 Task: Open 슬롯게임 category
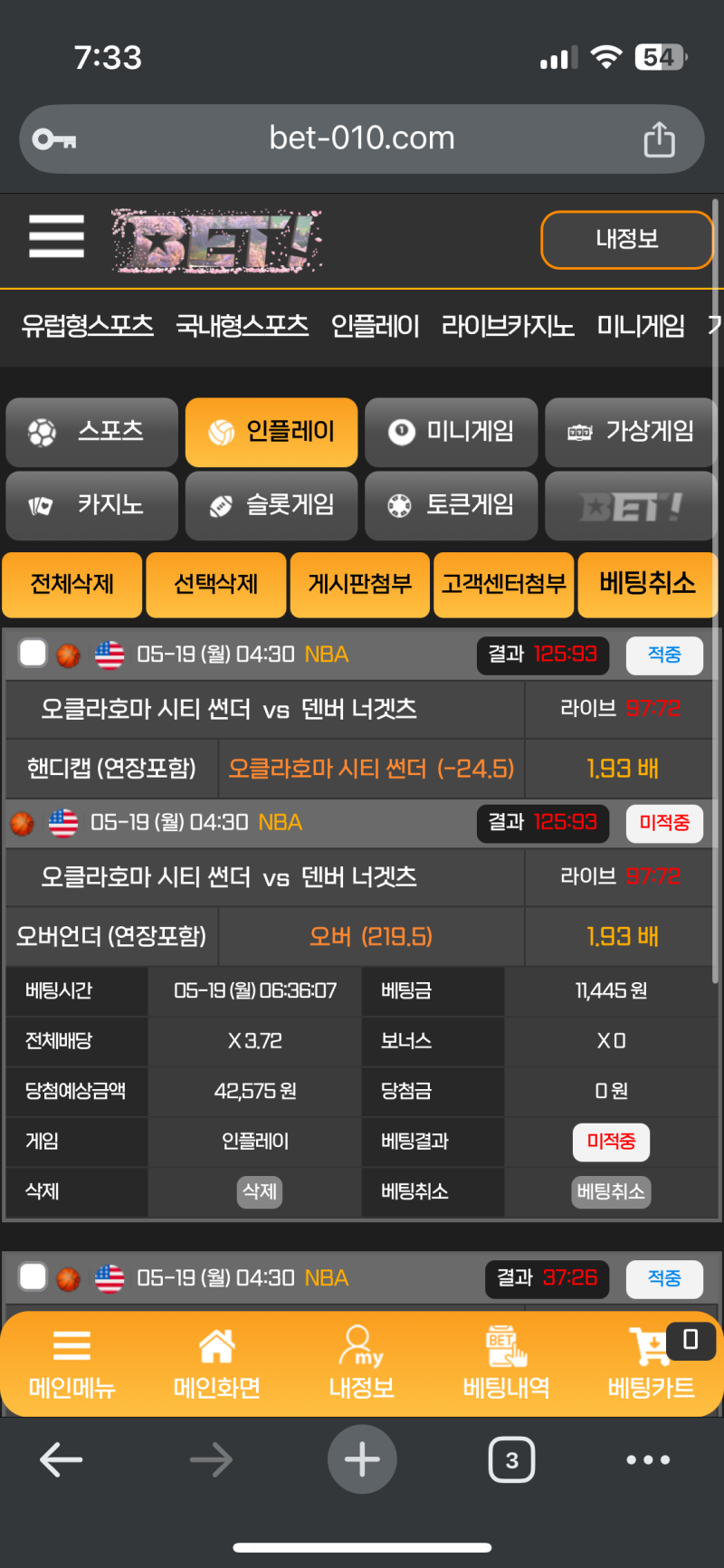coord(271,505)
